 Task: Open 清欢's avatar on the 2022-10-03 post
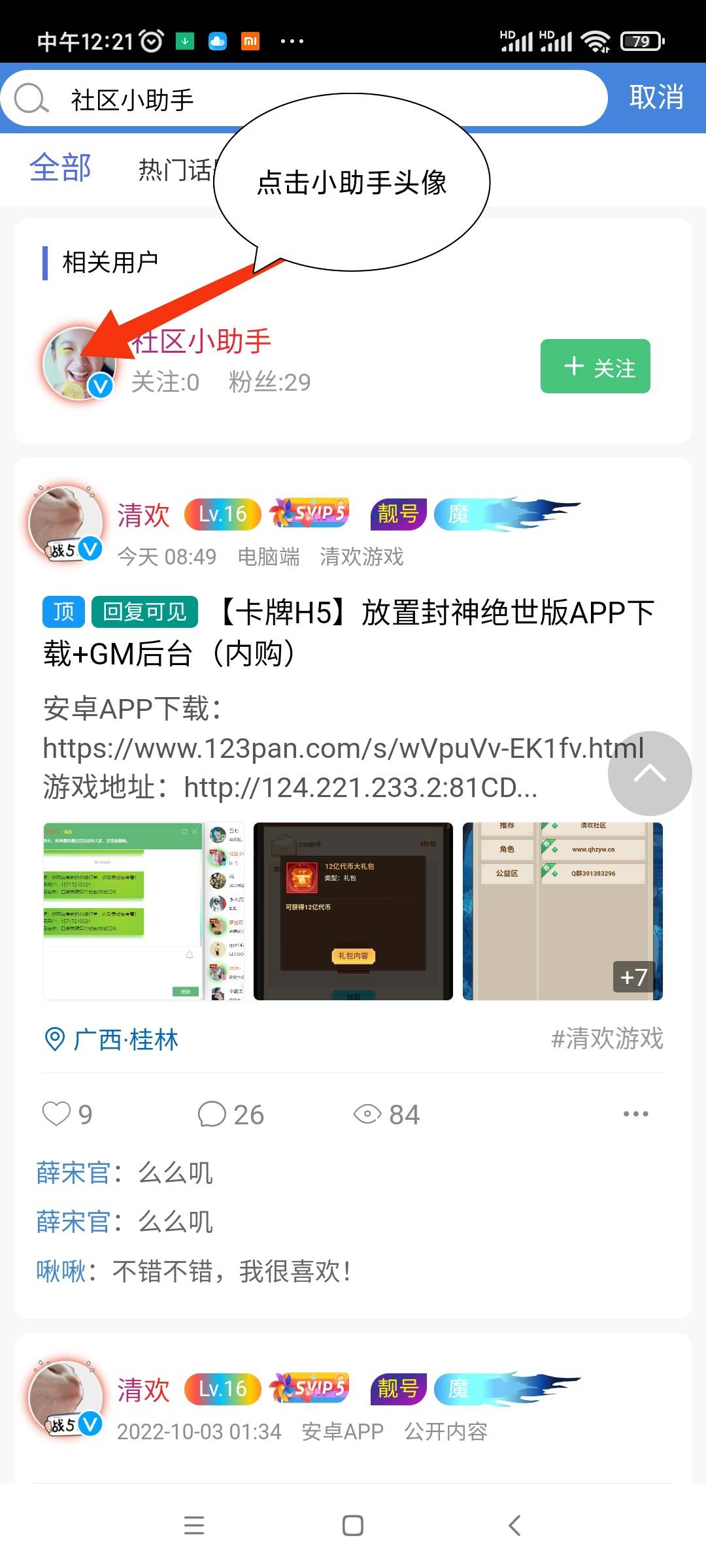(65, 1398)
